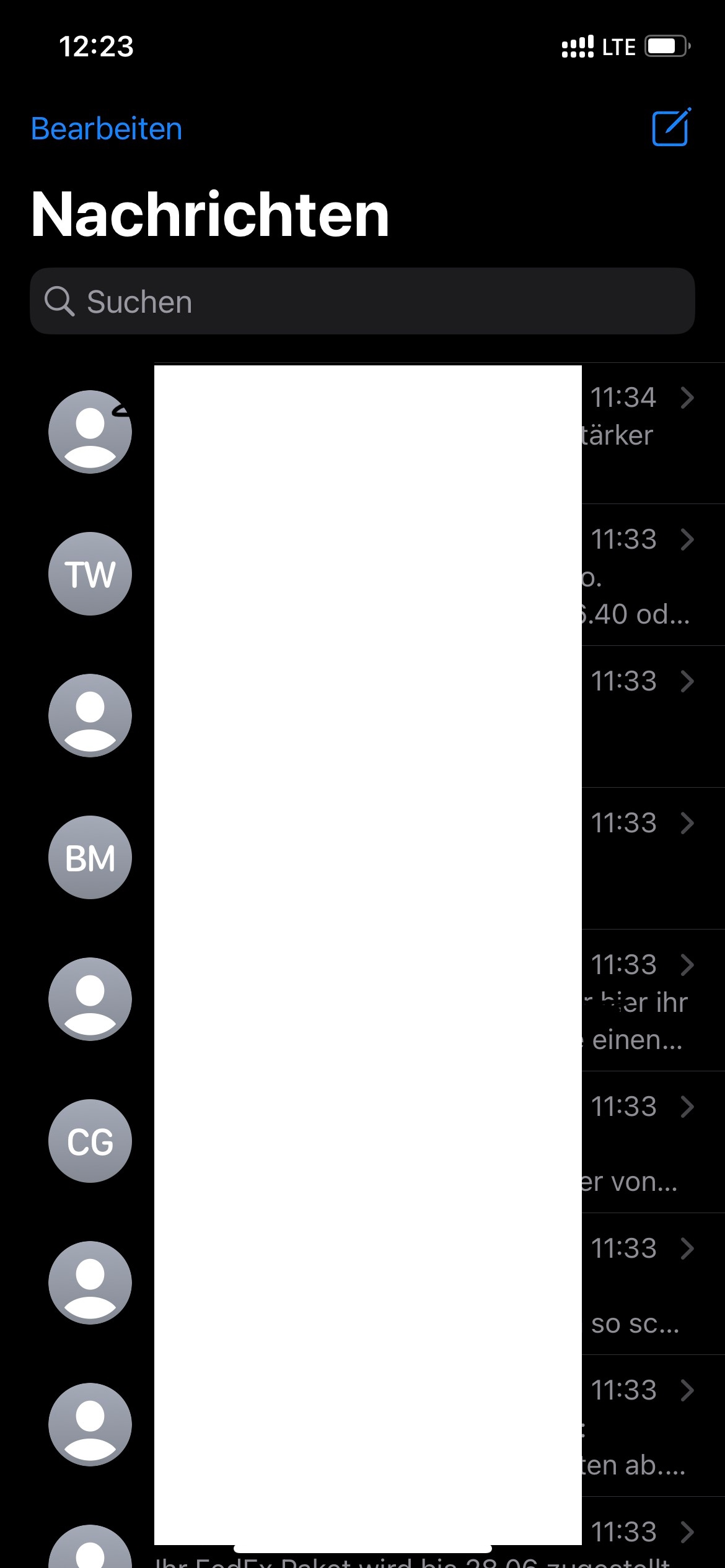Compose a new message
Screen dimensions: 725x1568
coord(671,128)
